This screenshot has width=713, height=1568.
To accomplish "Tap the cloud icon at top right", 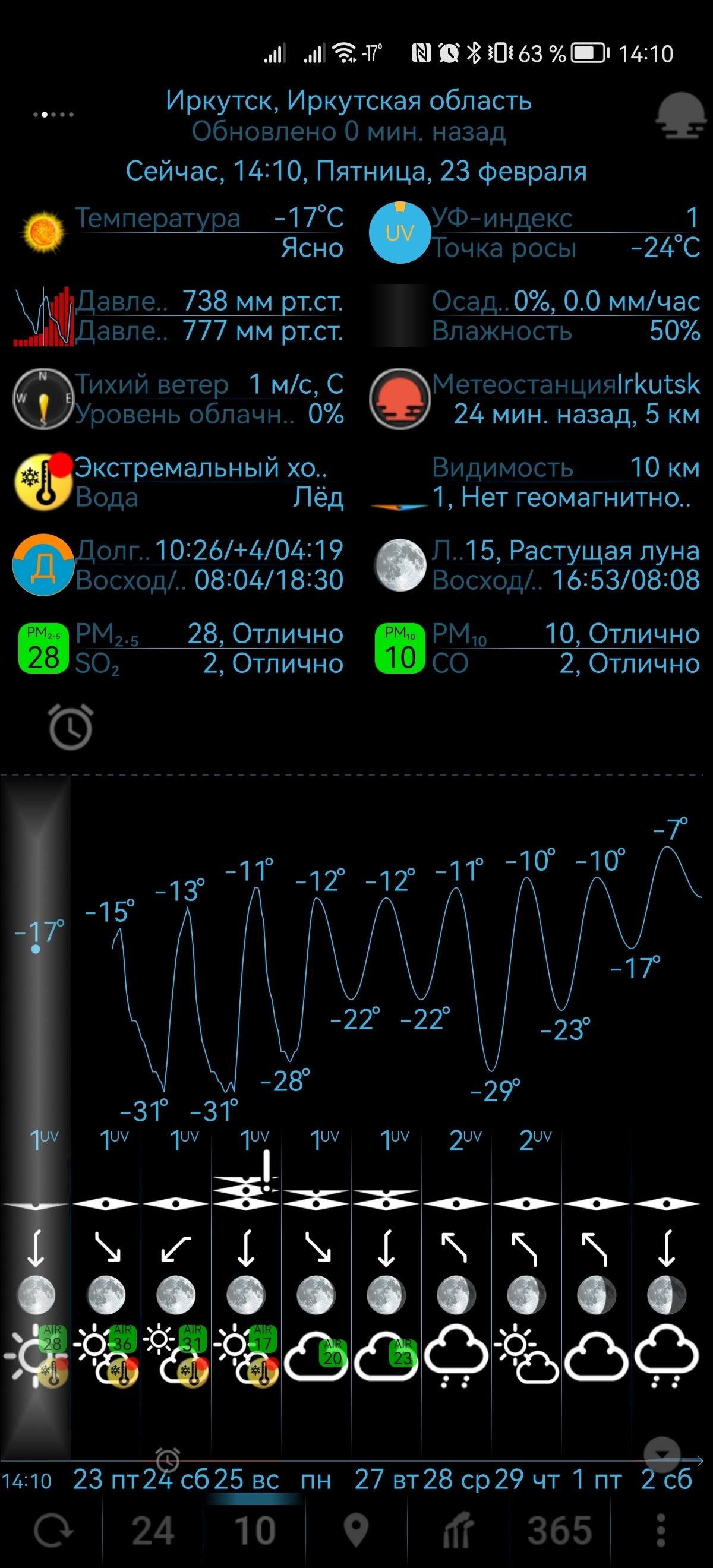I will click(x=680, y=116).
